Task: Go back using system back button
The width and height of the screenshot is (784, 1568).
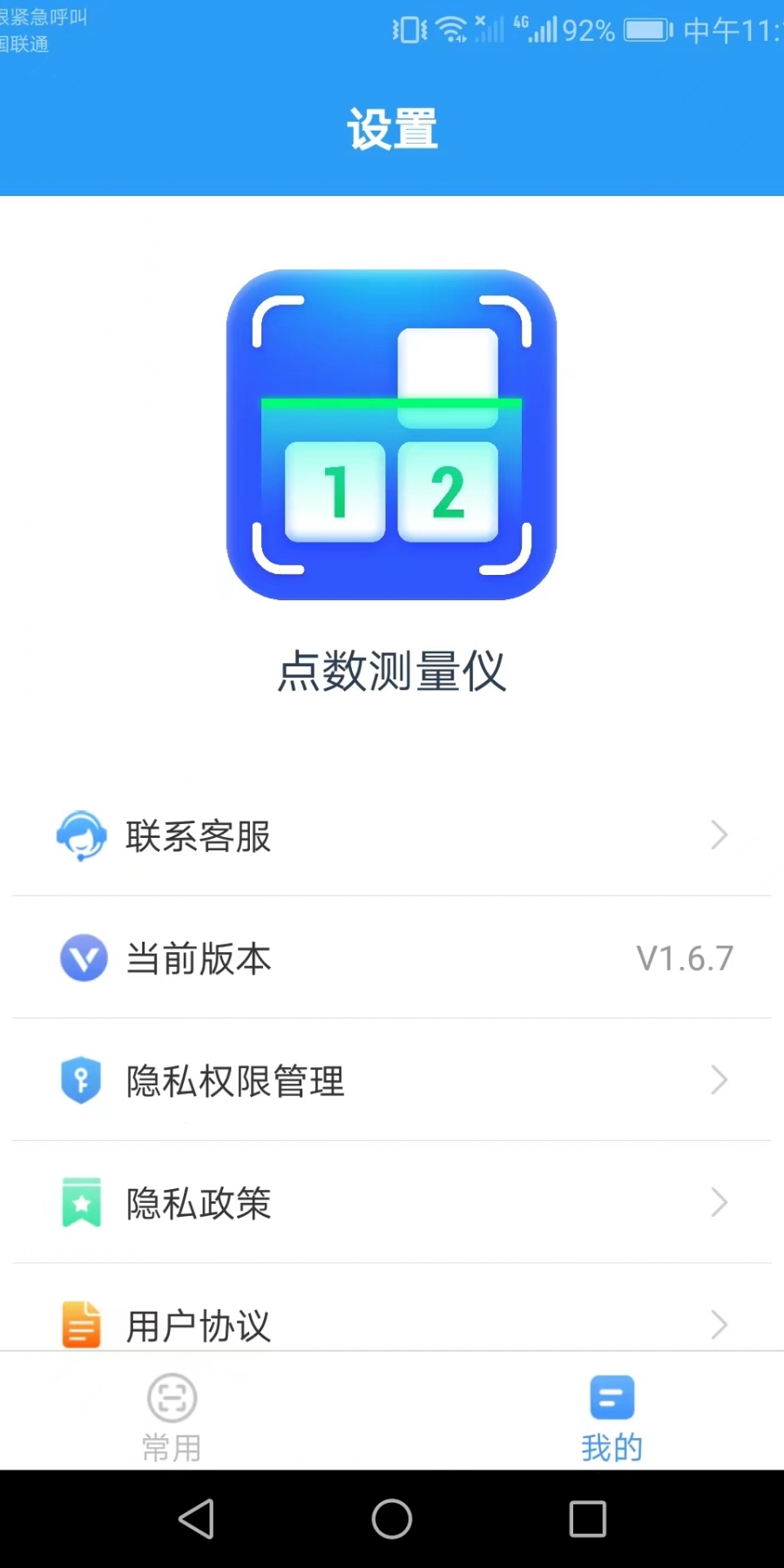Action: click(196, 1519)
